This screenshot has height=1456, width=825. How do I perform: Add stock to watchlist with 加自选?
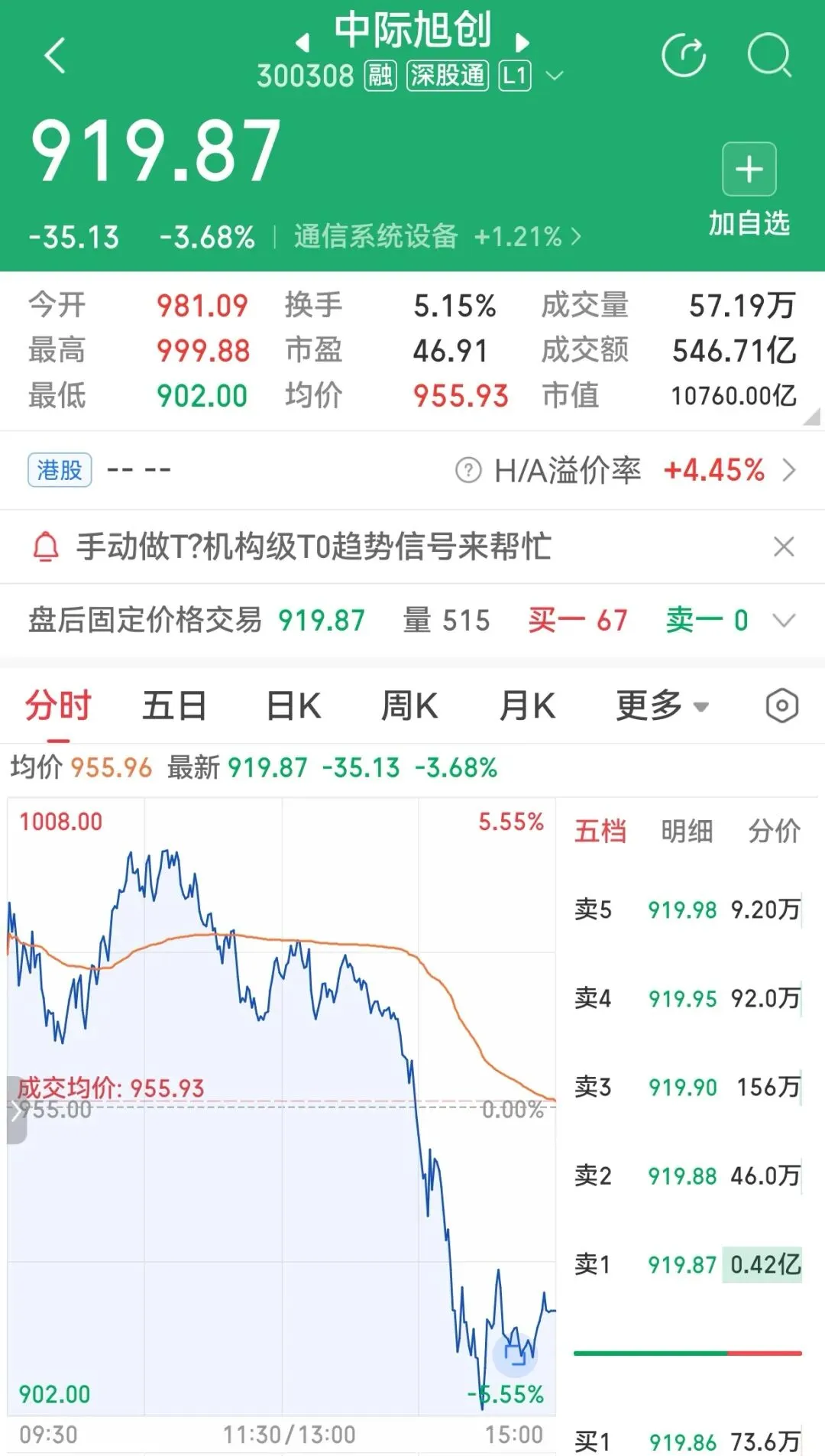(x=749, y=190)
